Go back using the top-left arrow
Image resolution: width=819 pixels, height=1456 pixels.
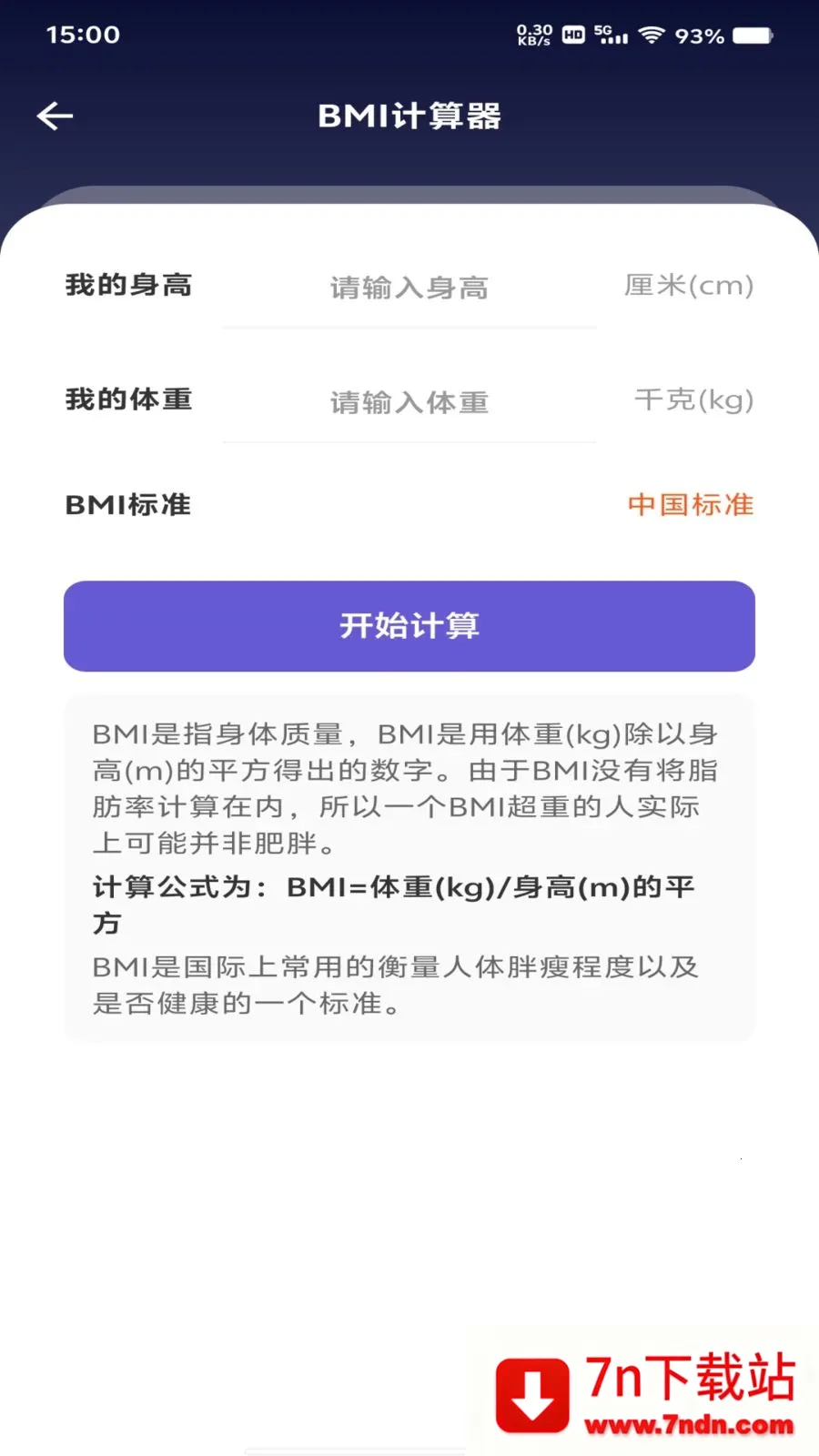pyautogui.click(x=55, y=116)
